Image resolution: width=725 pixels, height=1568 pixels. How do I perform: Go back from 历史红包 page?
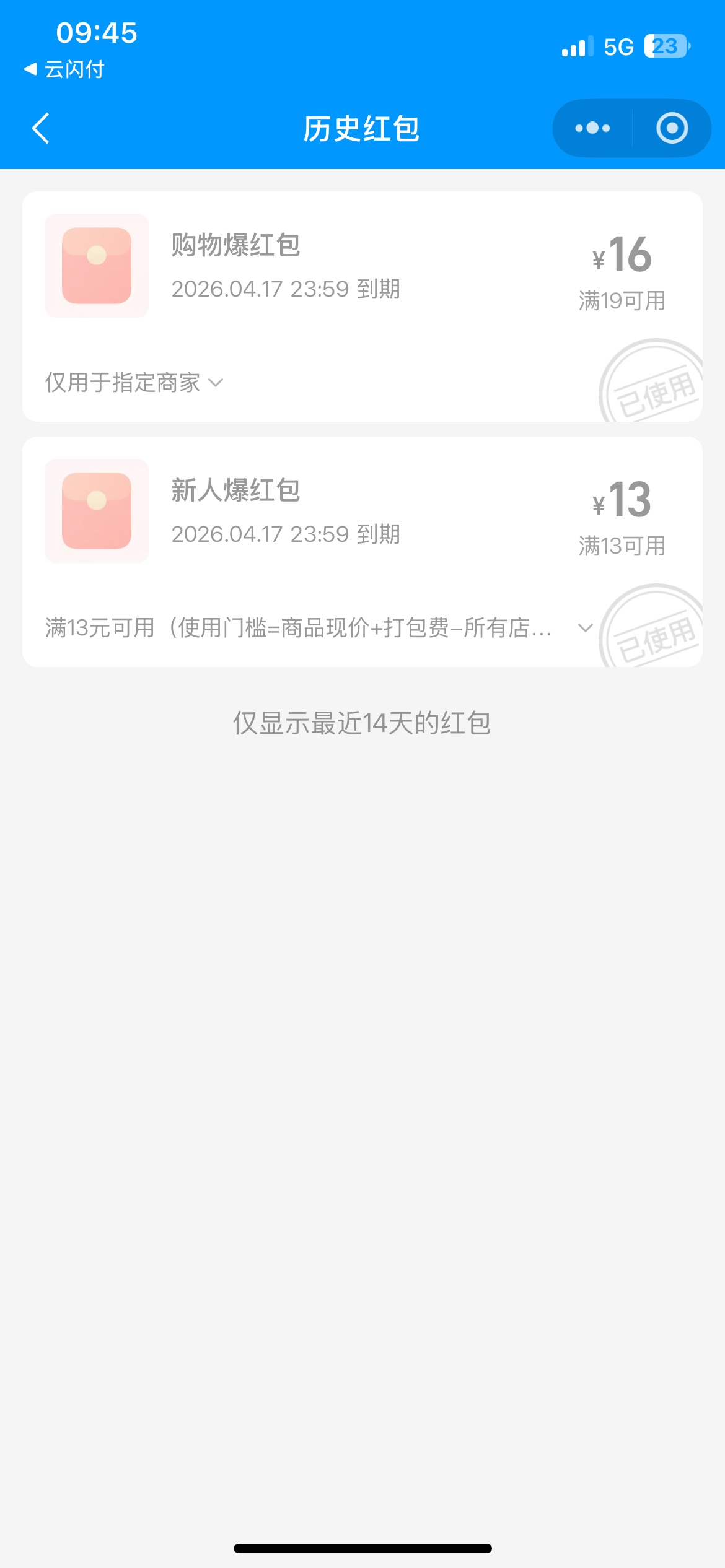tap(41, 129)
